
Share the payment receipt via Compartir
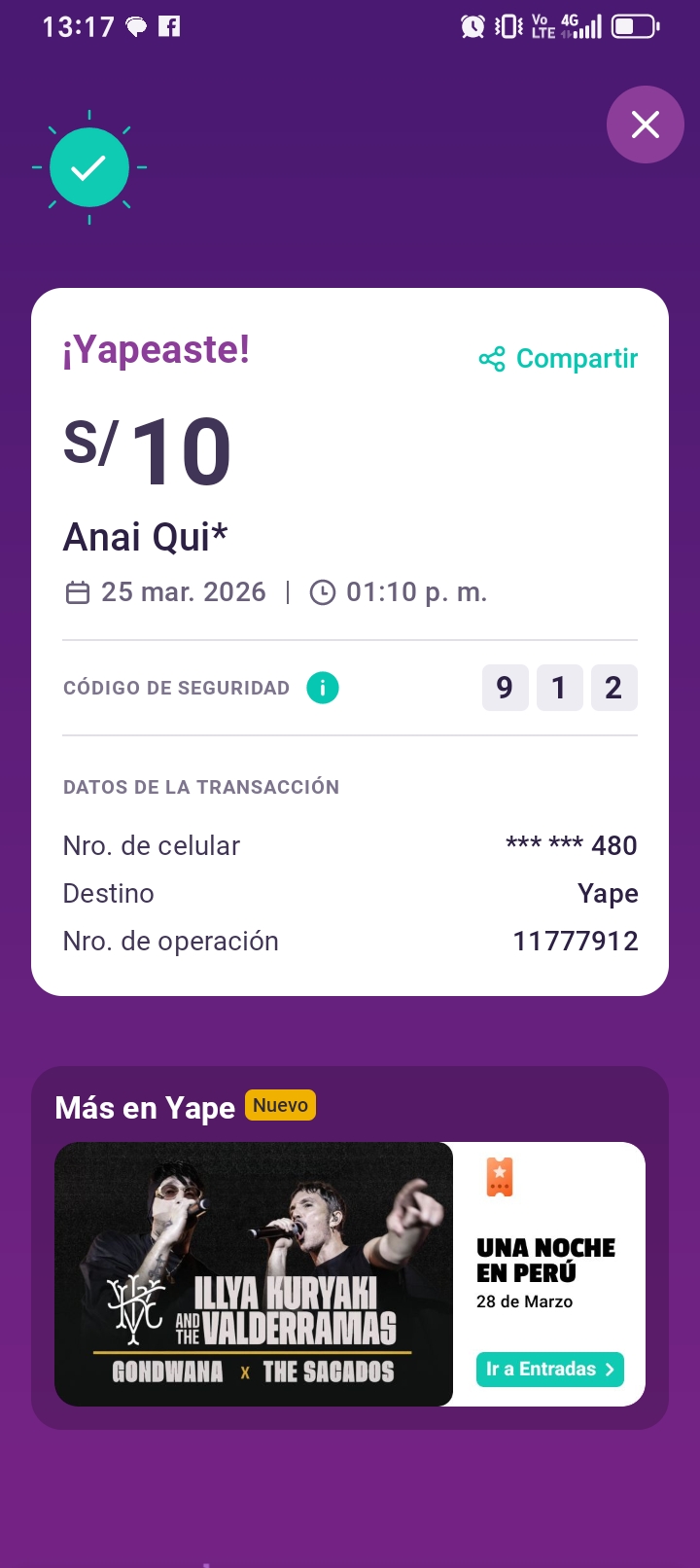point(559,359)
